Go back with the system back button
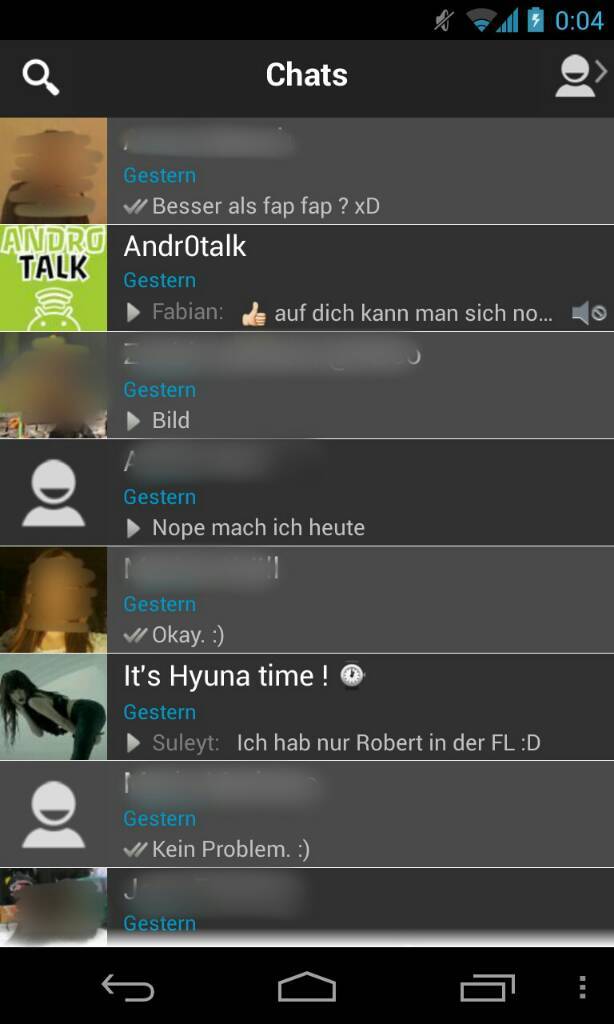Viewport: 614px width, 1024px height. [x=128, y=988]
